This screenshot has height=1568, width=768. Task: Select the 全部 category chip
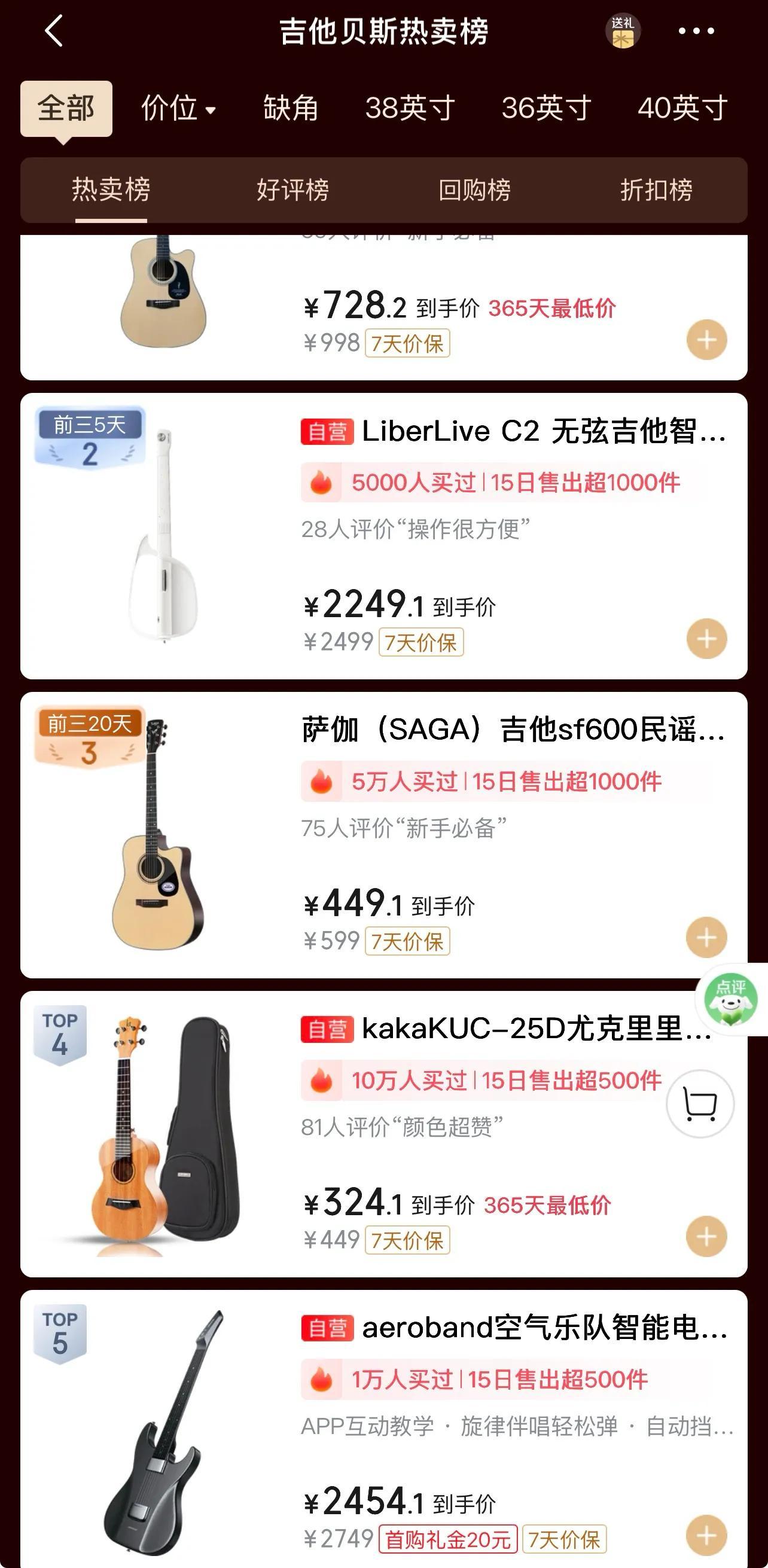pyautogui.click(x=66, y=108)
